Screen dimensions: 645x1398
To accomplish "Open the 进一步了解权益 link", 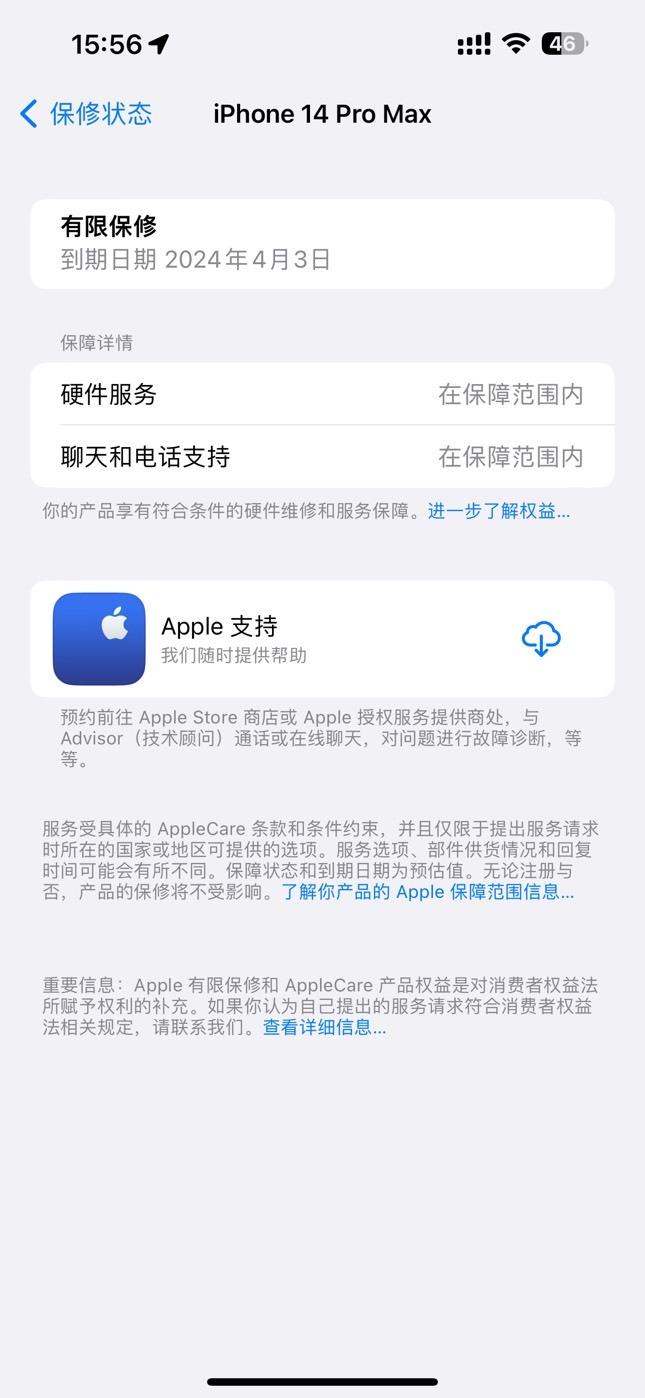I will (499, 512).
